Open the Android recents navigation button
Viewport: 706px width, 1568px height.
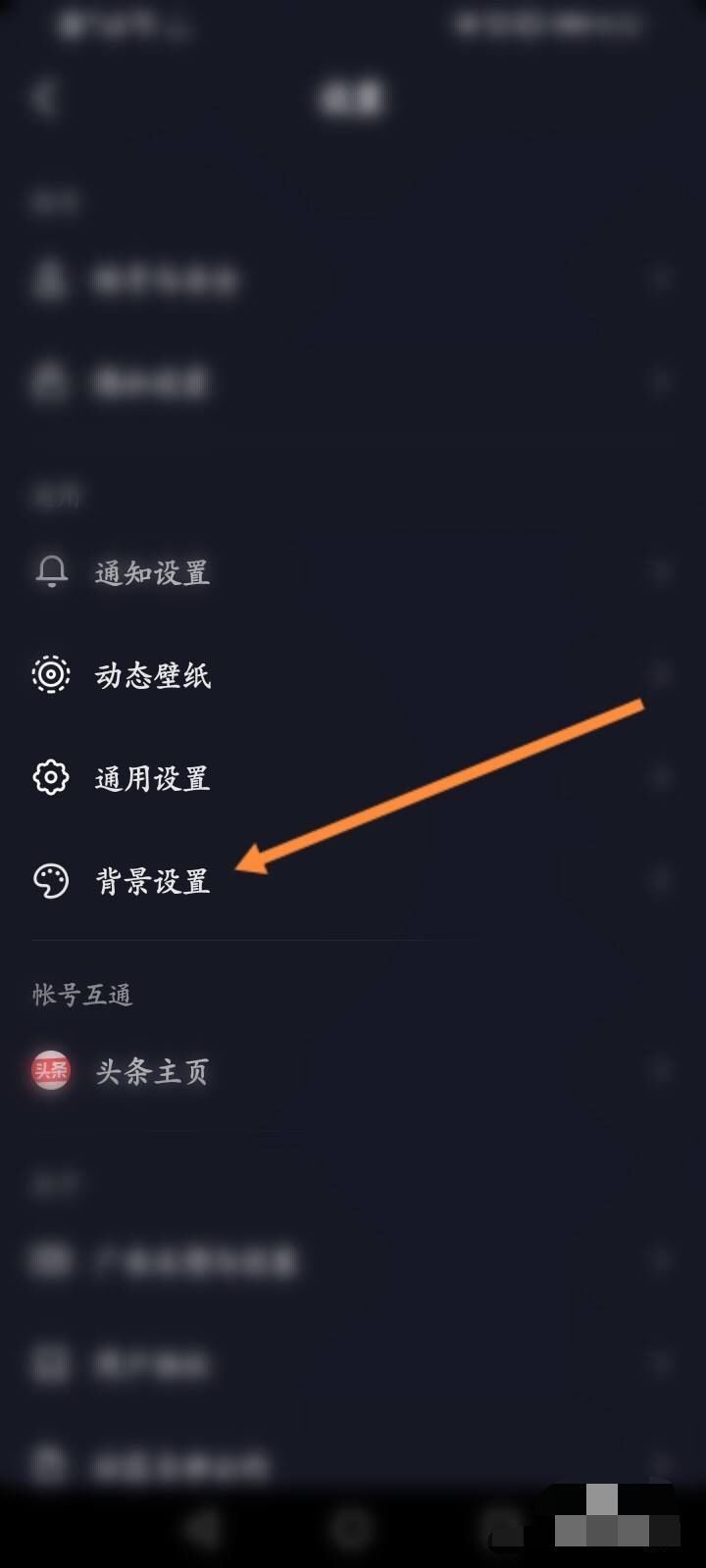coord(500,1527)
